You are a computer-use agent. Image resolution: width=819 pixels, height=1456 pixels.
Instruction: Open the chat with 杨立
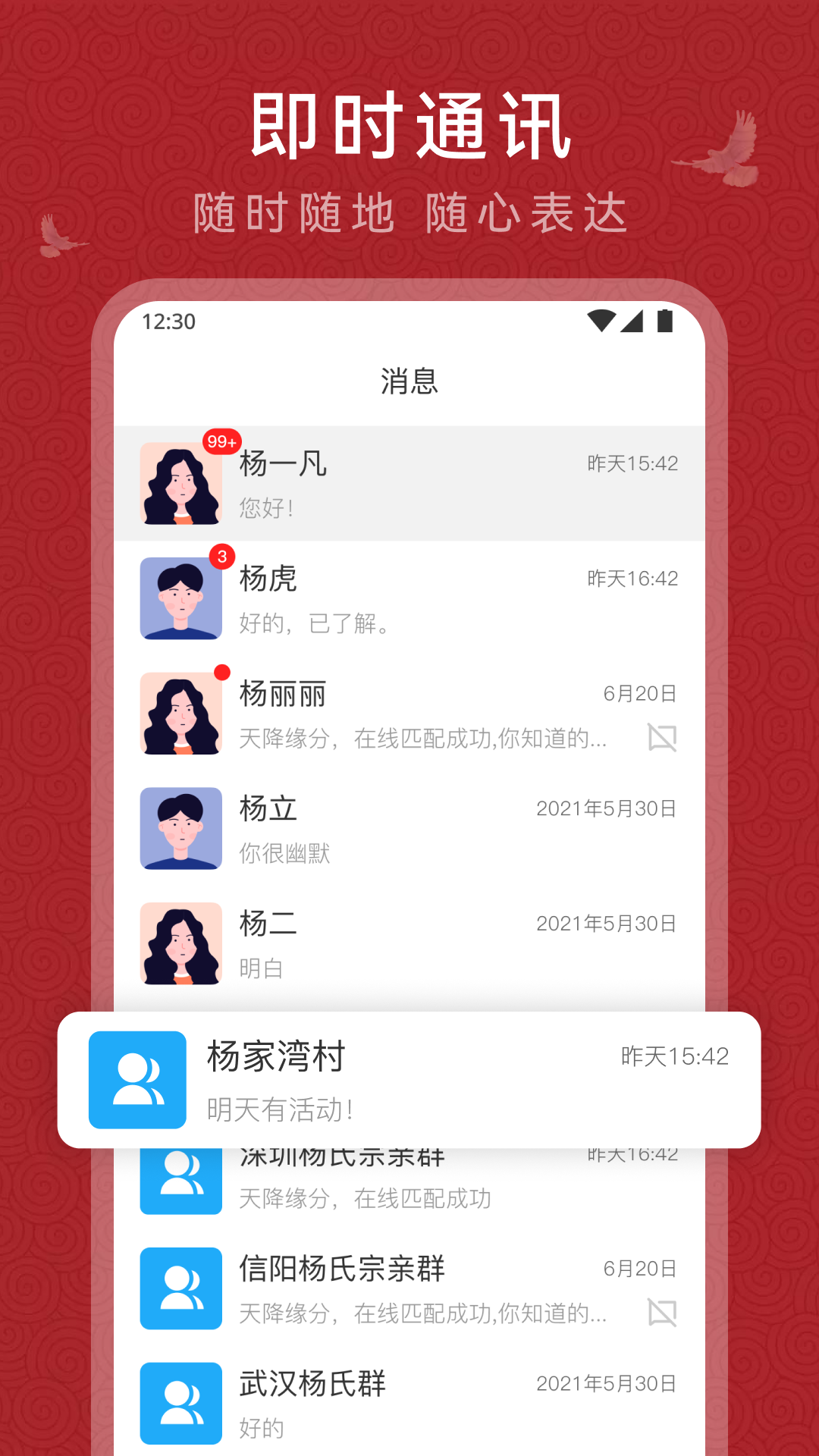point(409,828)
